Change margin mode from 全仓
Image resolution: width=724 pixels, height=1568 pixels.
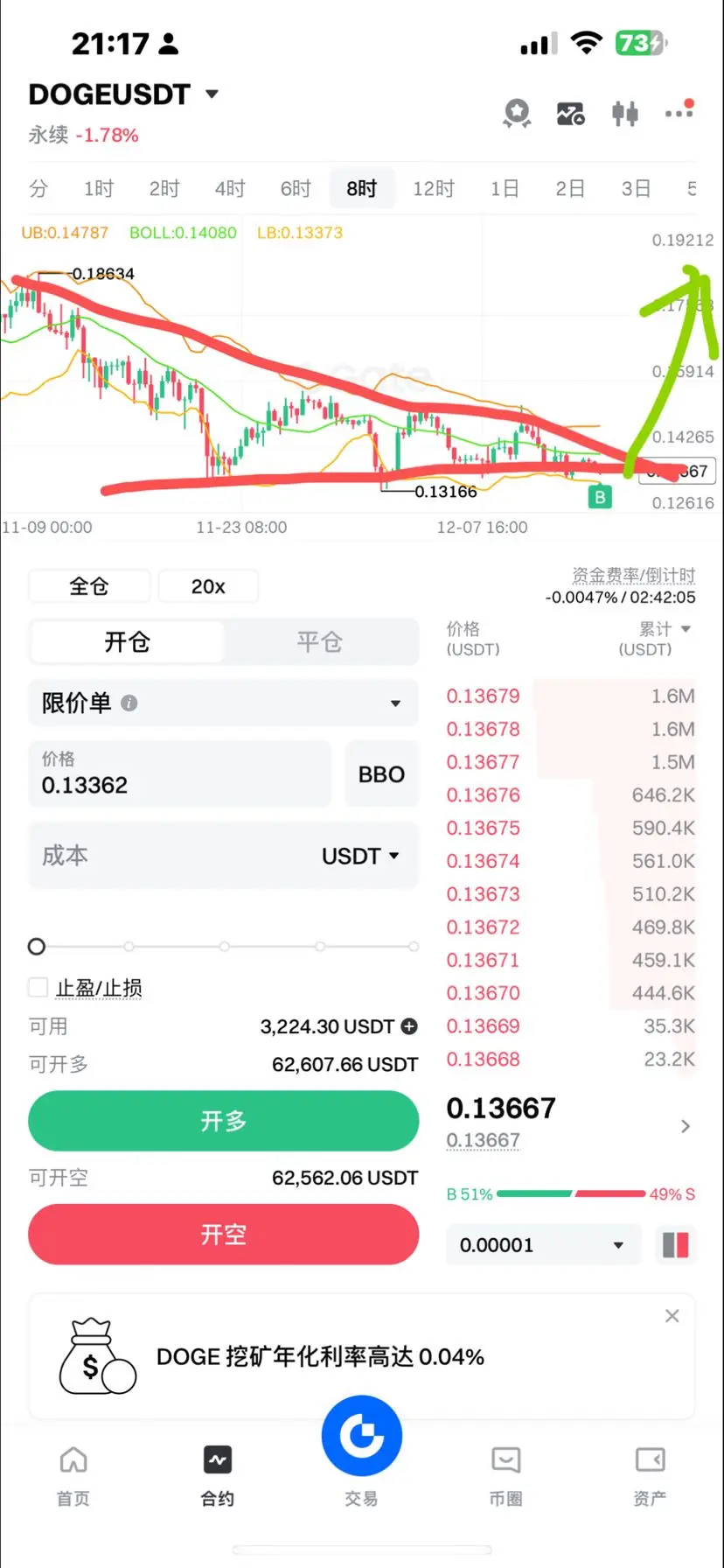(89, 586)
